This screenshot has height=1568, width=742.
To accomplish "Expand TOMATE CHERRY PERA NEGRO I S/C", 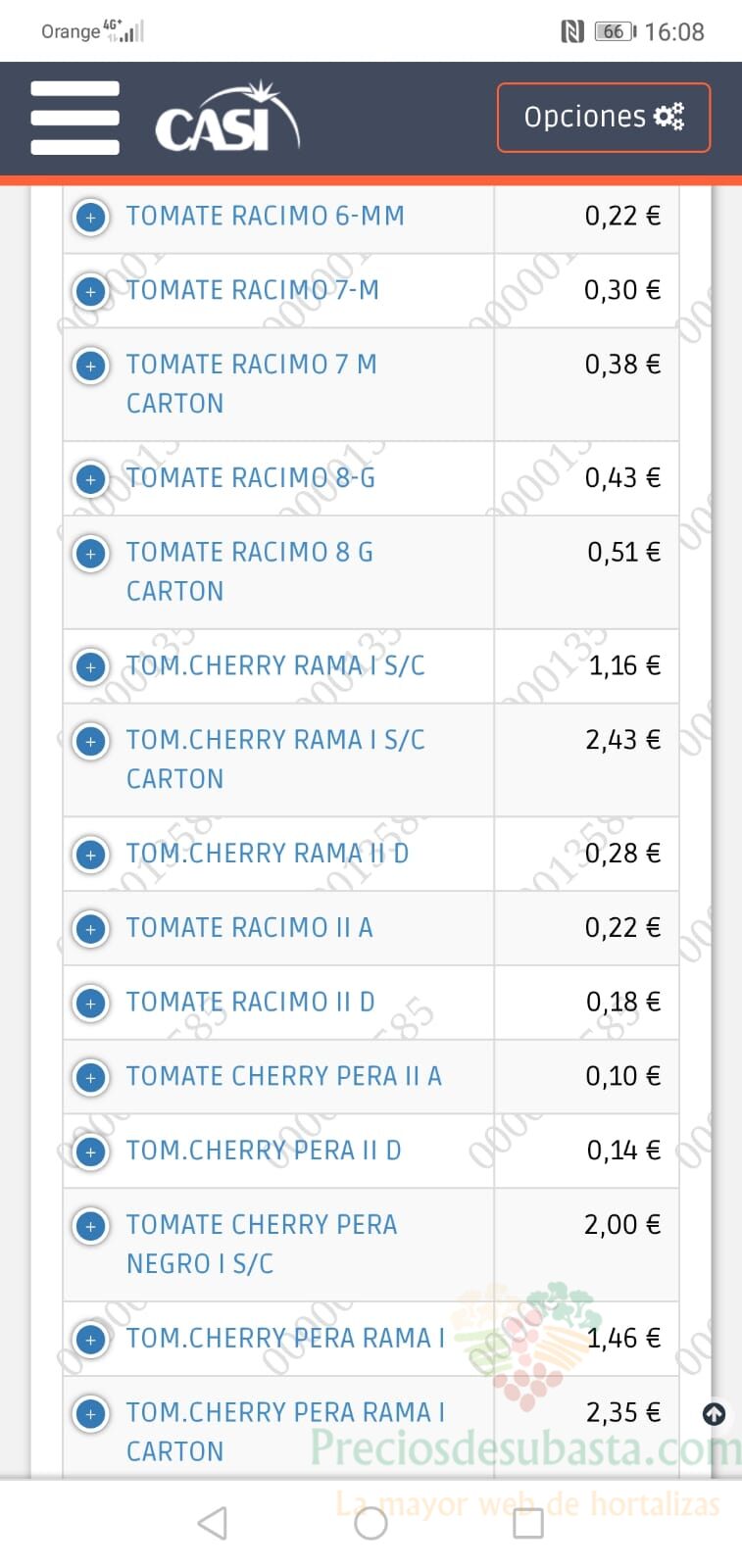I will [91, 1226].
